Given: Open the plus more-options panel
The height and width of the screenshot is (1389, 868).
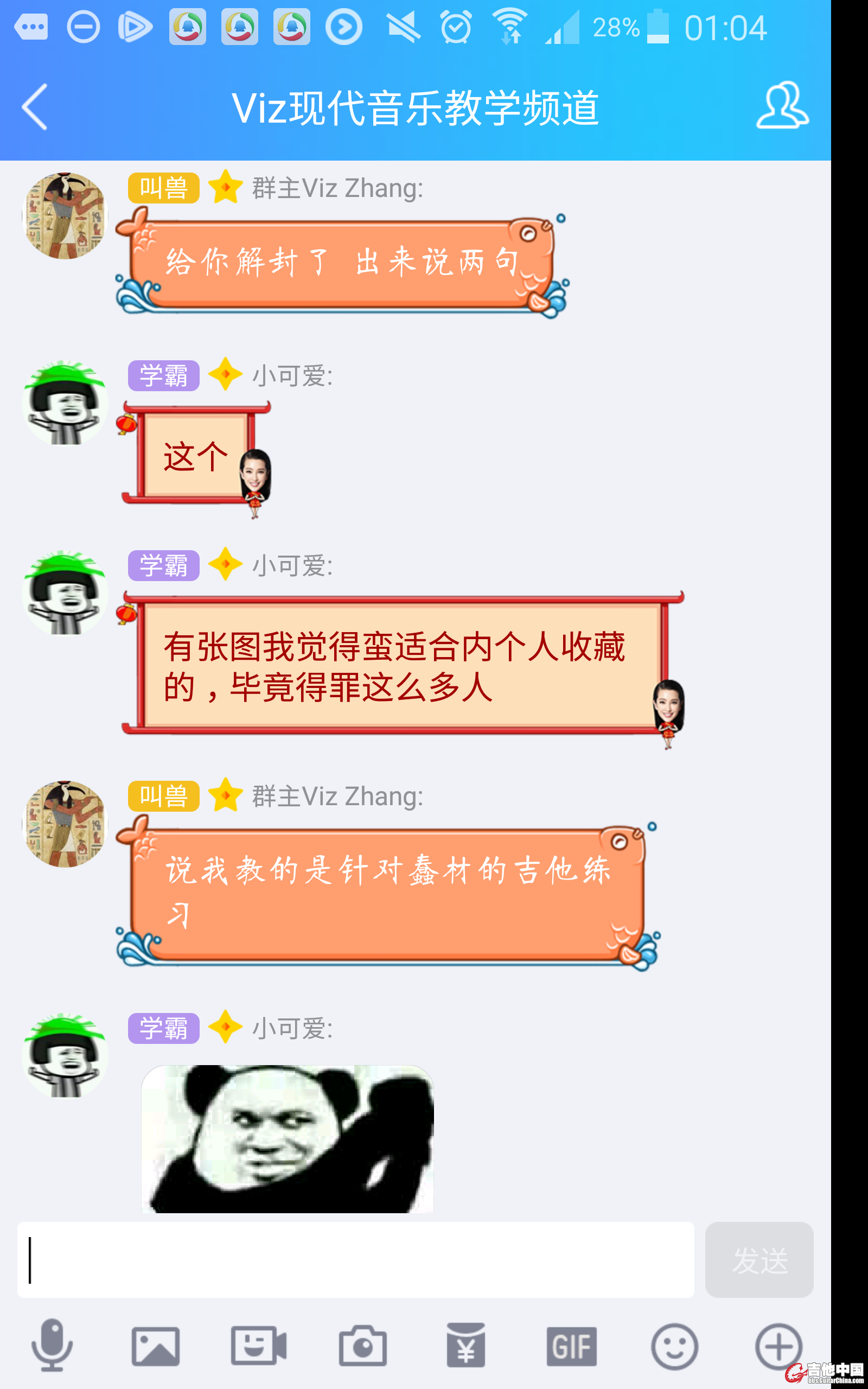Looking at the screenshot, I should (x=778, y=1346).
